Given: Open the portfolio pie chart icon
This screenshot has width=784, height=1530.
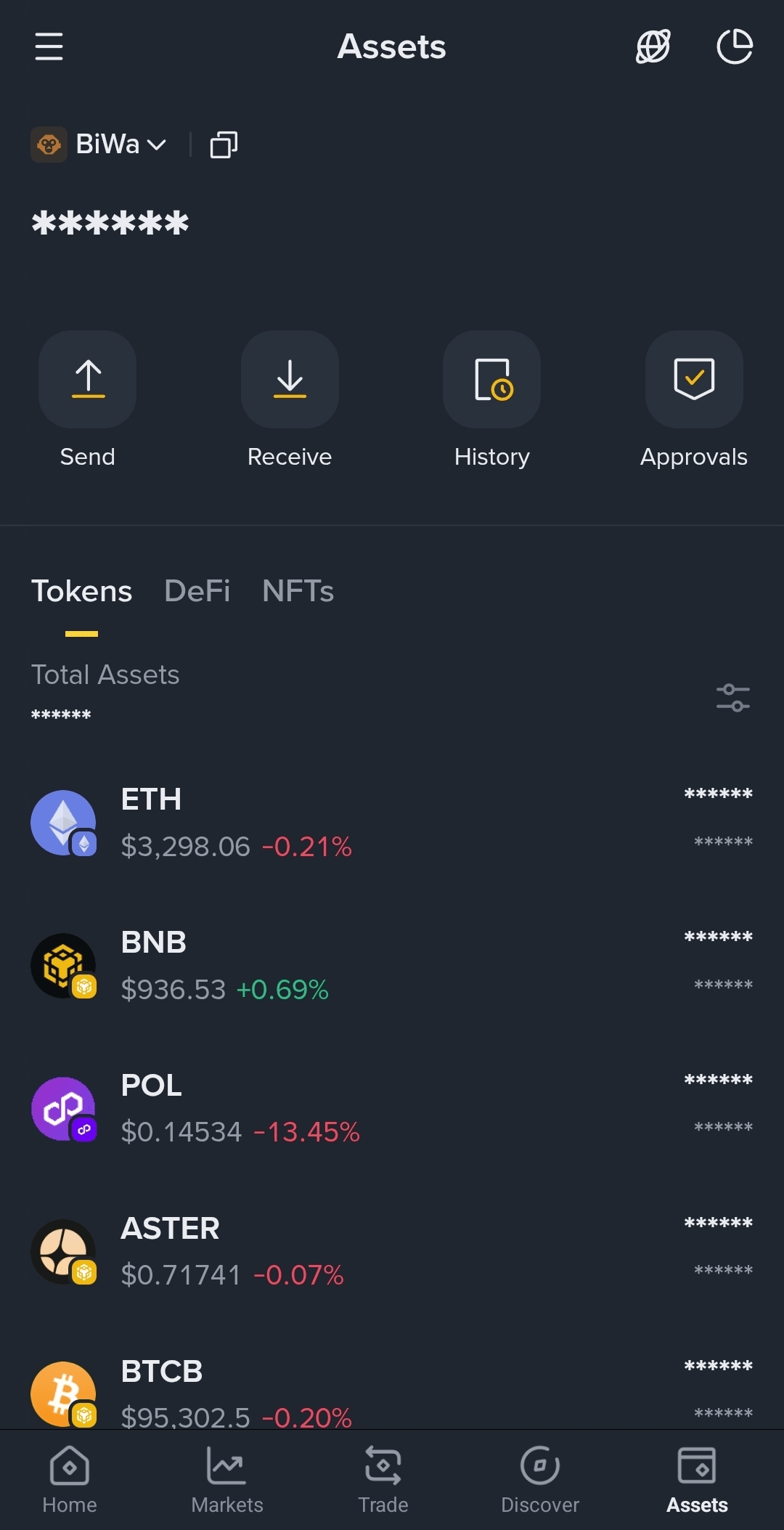Looking at the screenshot, I should coord(734,46).
